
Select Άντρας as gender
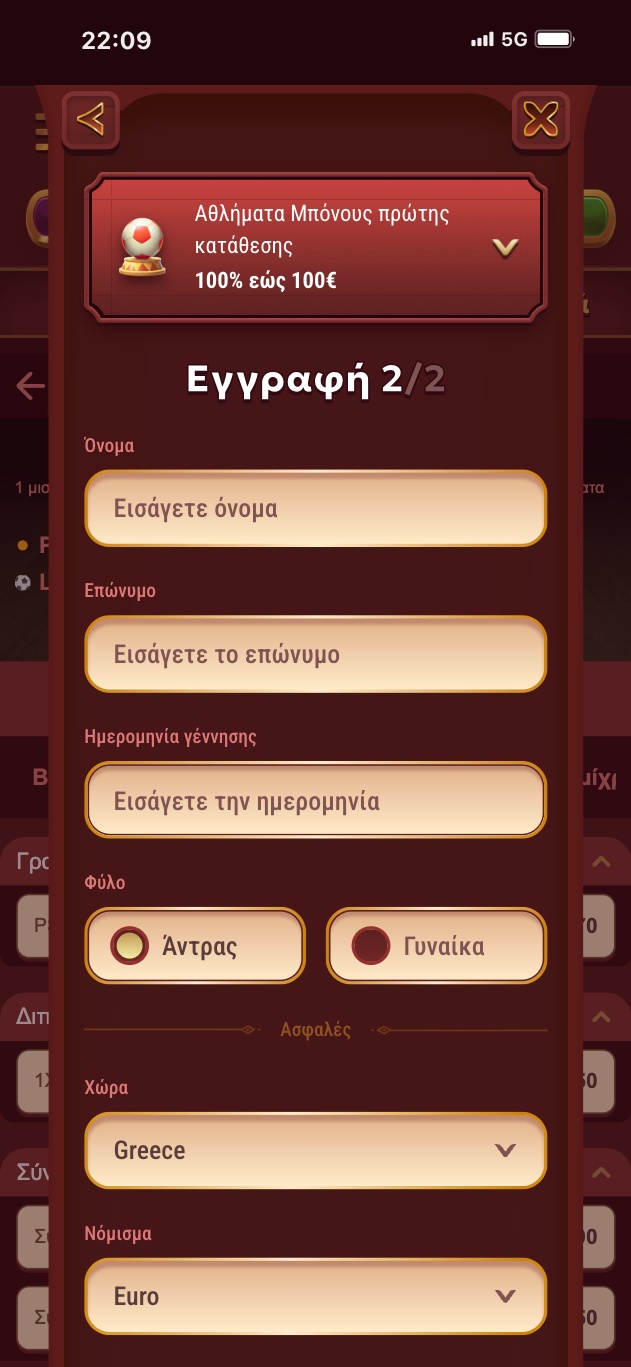point(195,946)
